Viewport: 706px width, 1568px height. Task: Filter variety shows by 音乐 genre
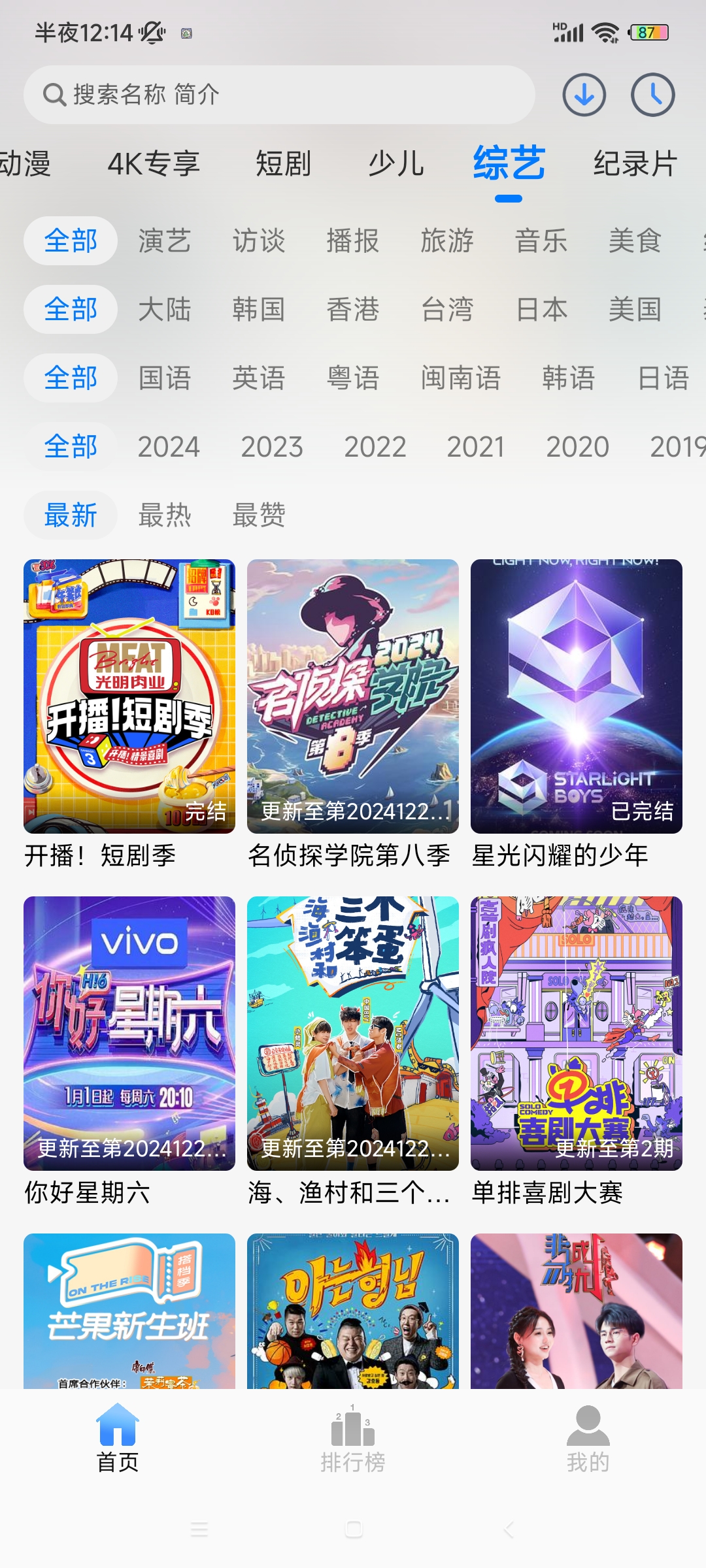pos(541,240)
